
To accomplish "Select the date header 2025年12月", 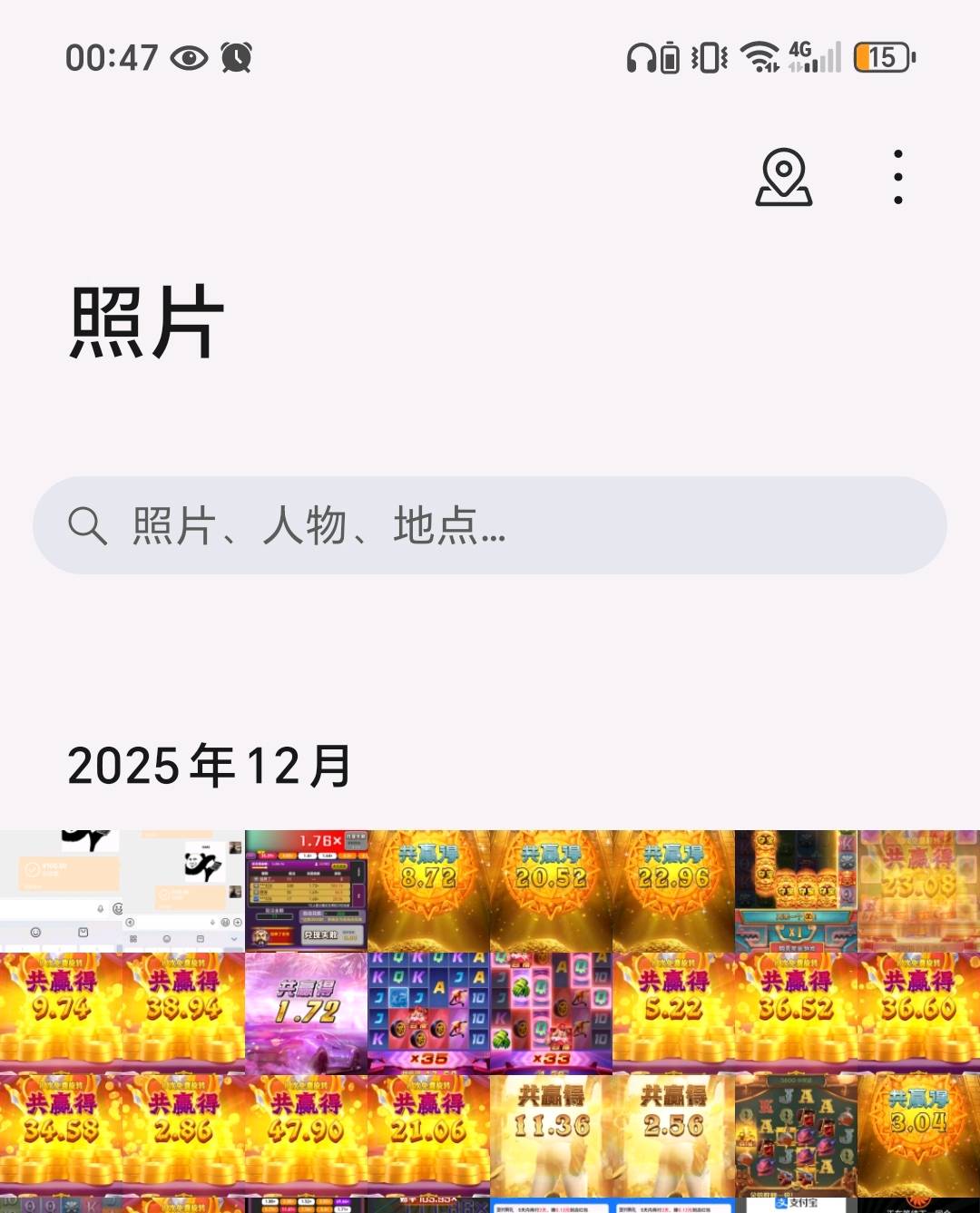I will click(211, 767).
